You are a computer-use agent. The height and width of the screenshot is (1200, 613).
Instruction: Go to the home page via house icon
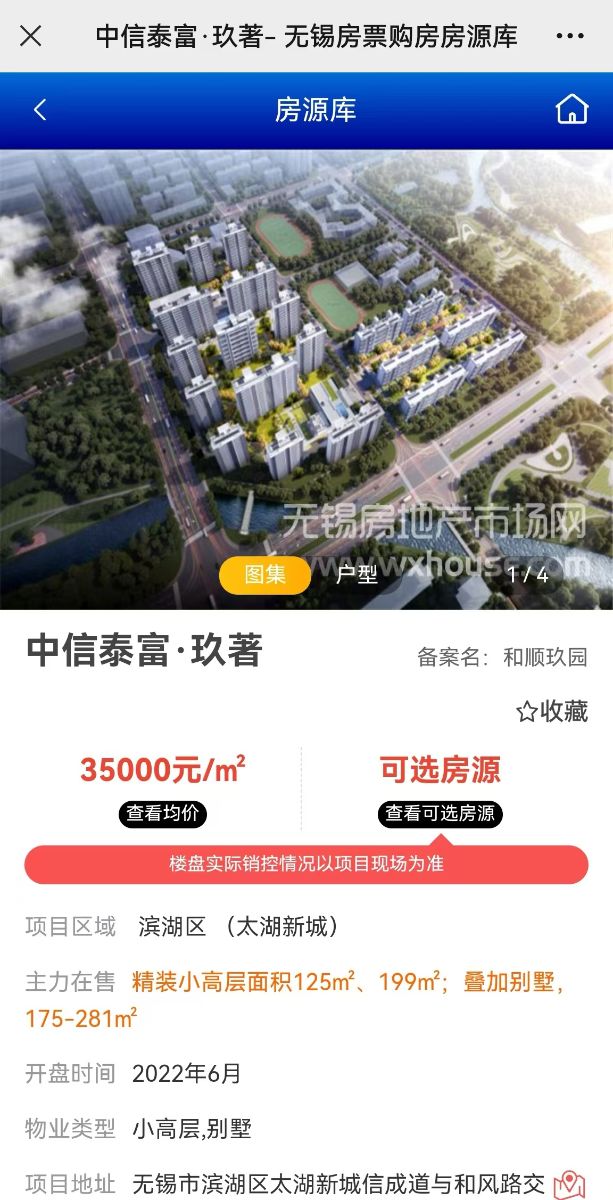pyautogui.click(x=572, y=109)
